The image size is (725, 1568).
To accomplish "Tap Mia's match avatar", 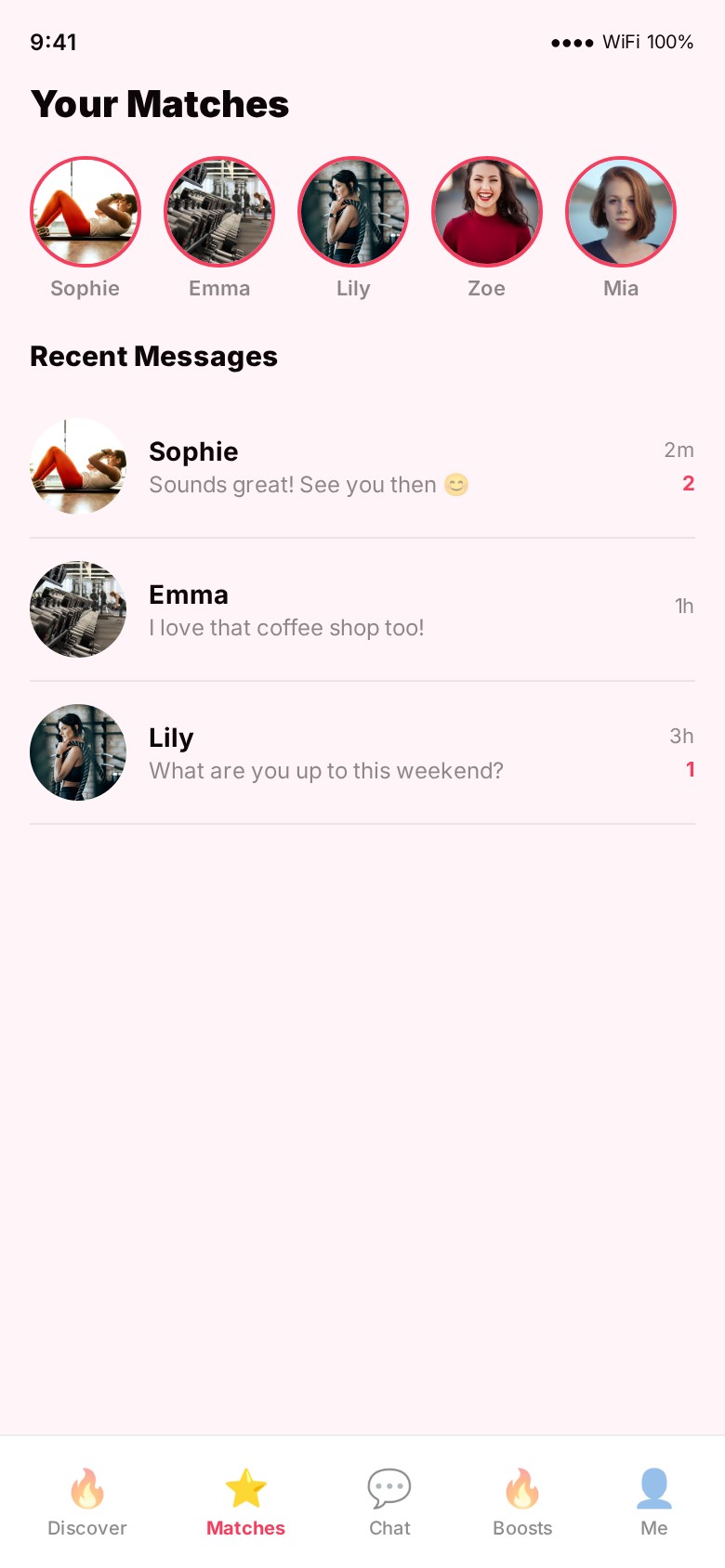I will point(621,212).
